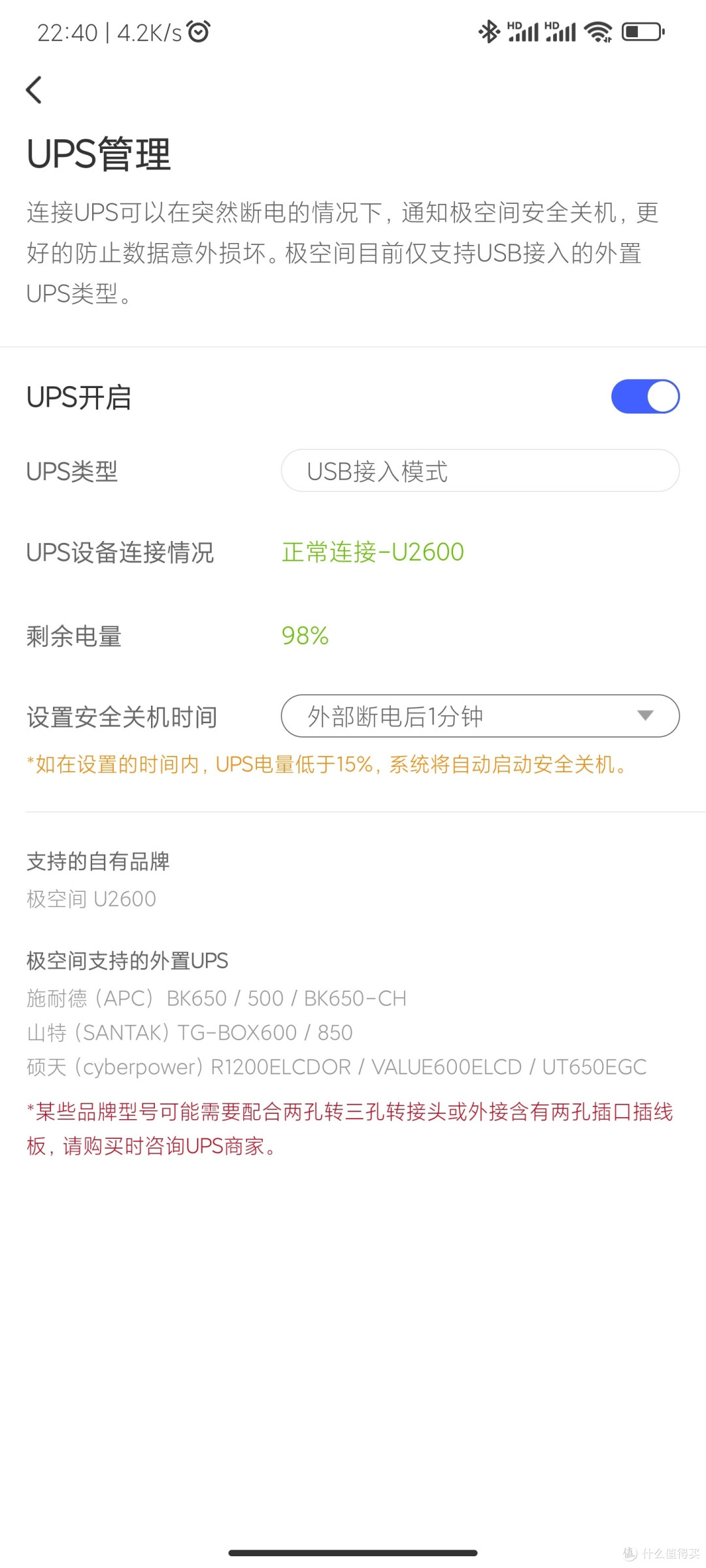Open the 设置安全关机时间 dropdown

pyautogui.click(x=480, y=716)
